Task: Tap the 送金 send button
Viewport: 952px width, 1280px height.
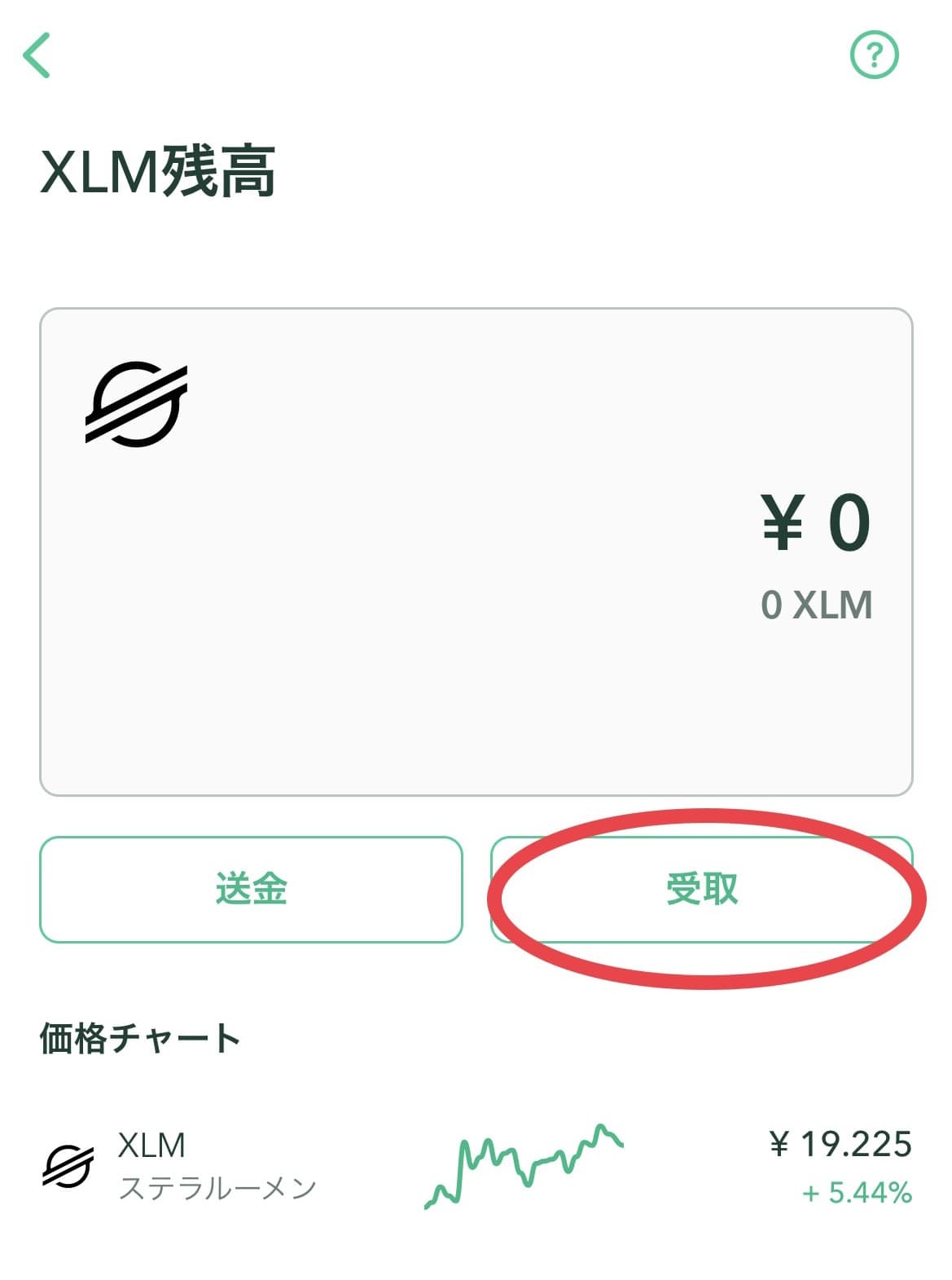Action: 251,889
